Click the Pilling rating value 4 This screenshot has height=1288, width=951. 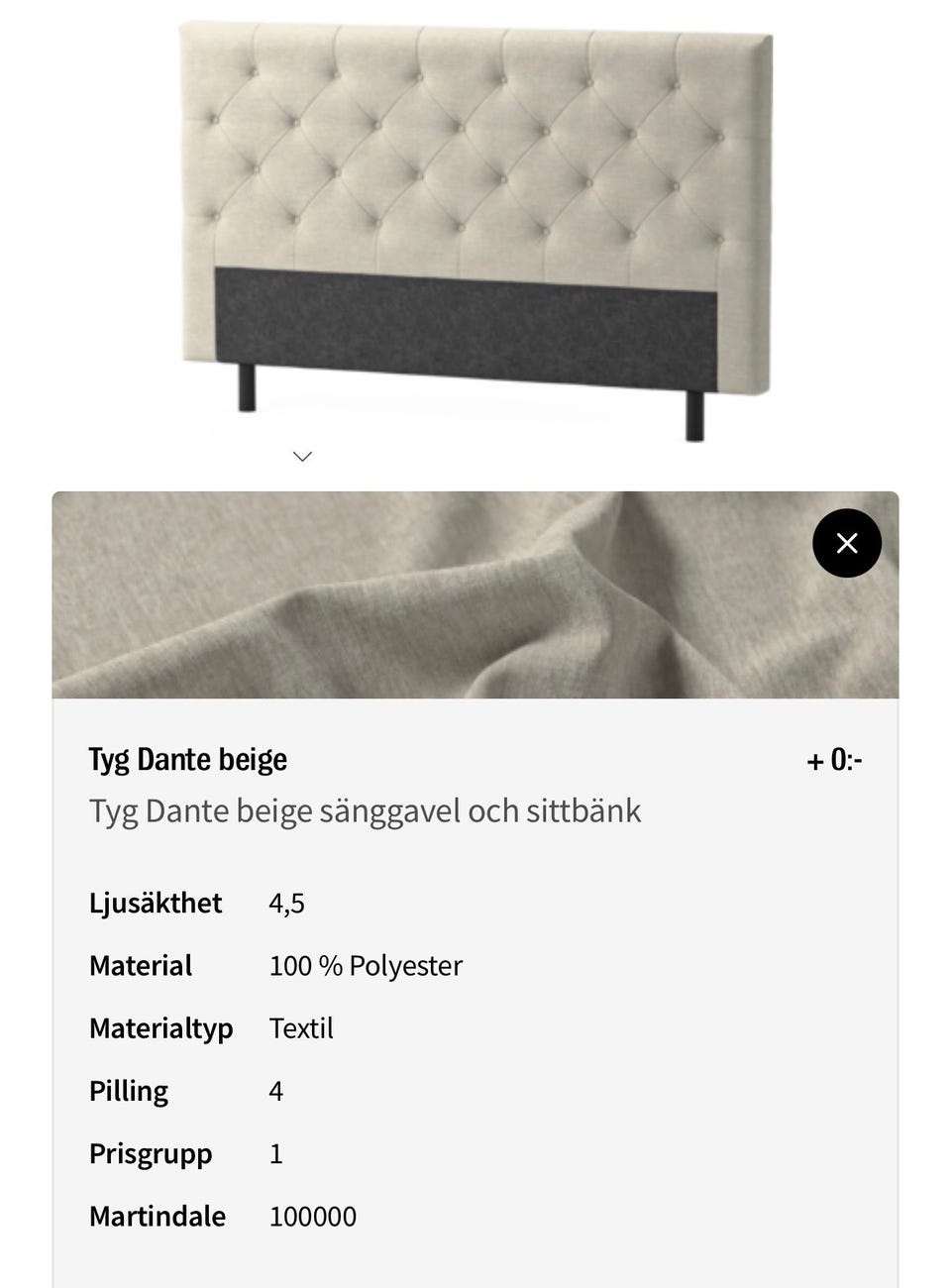click(x=275, y=1091)
